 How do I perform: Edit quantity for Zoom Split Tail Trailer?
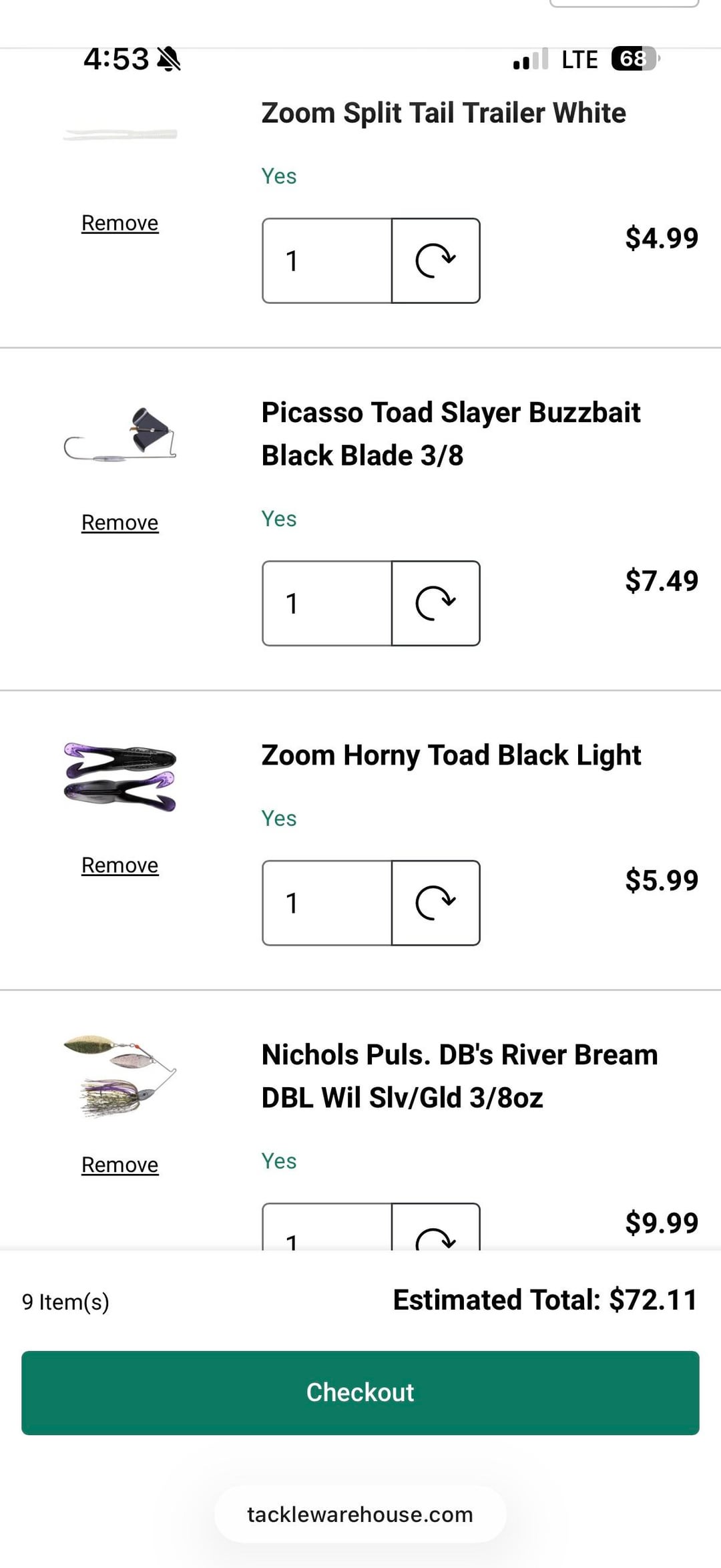[x=326, y=260]
